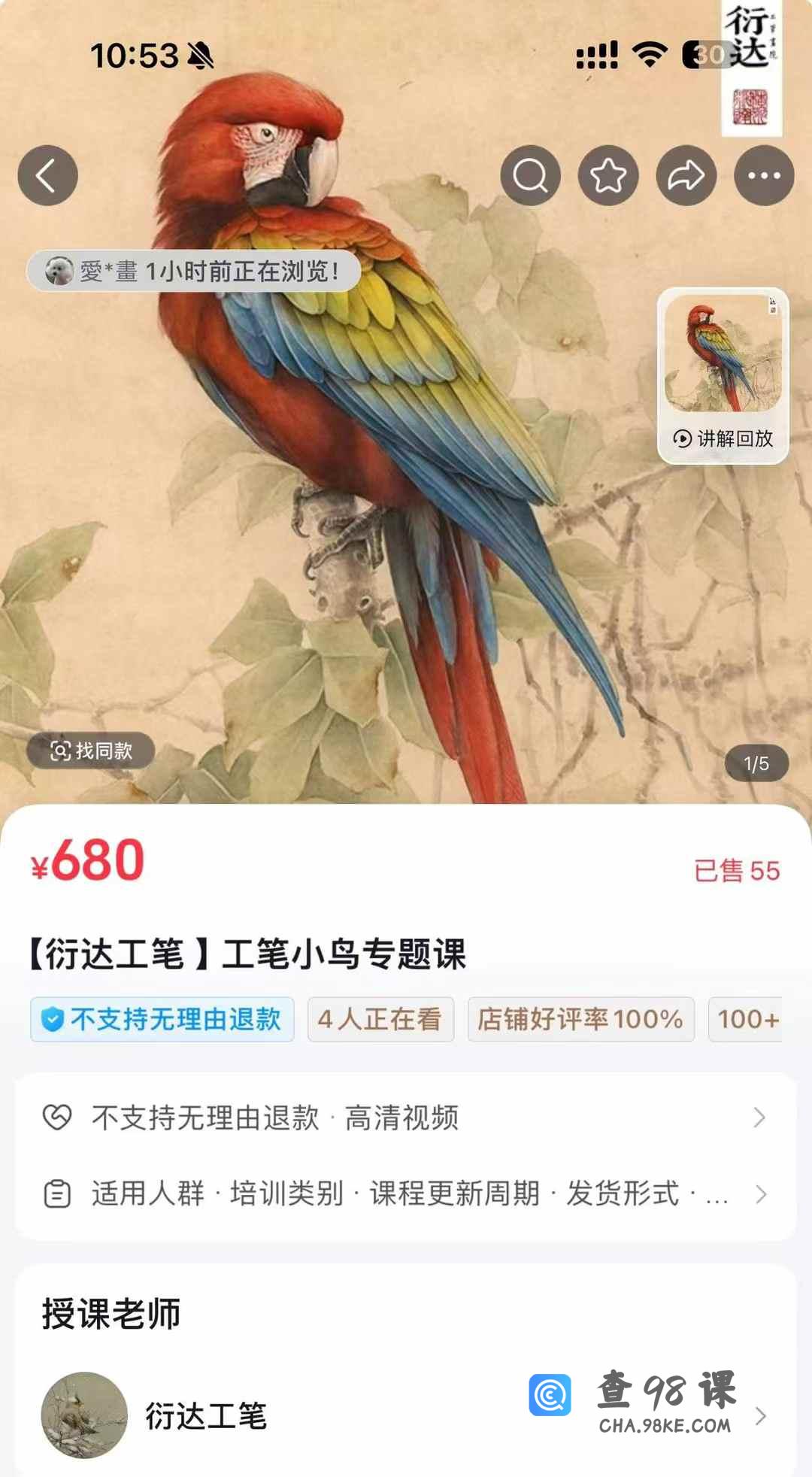Play the 讲解回放 replay thumbnail
The height and width of the screenshot is (1477, 812).
pyautogui.click(x=723, y=375)
